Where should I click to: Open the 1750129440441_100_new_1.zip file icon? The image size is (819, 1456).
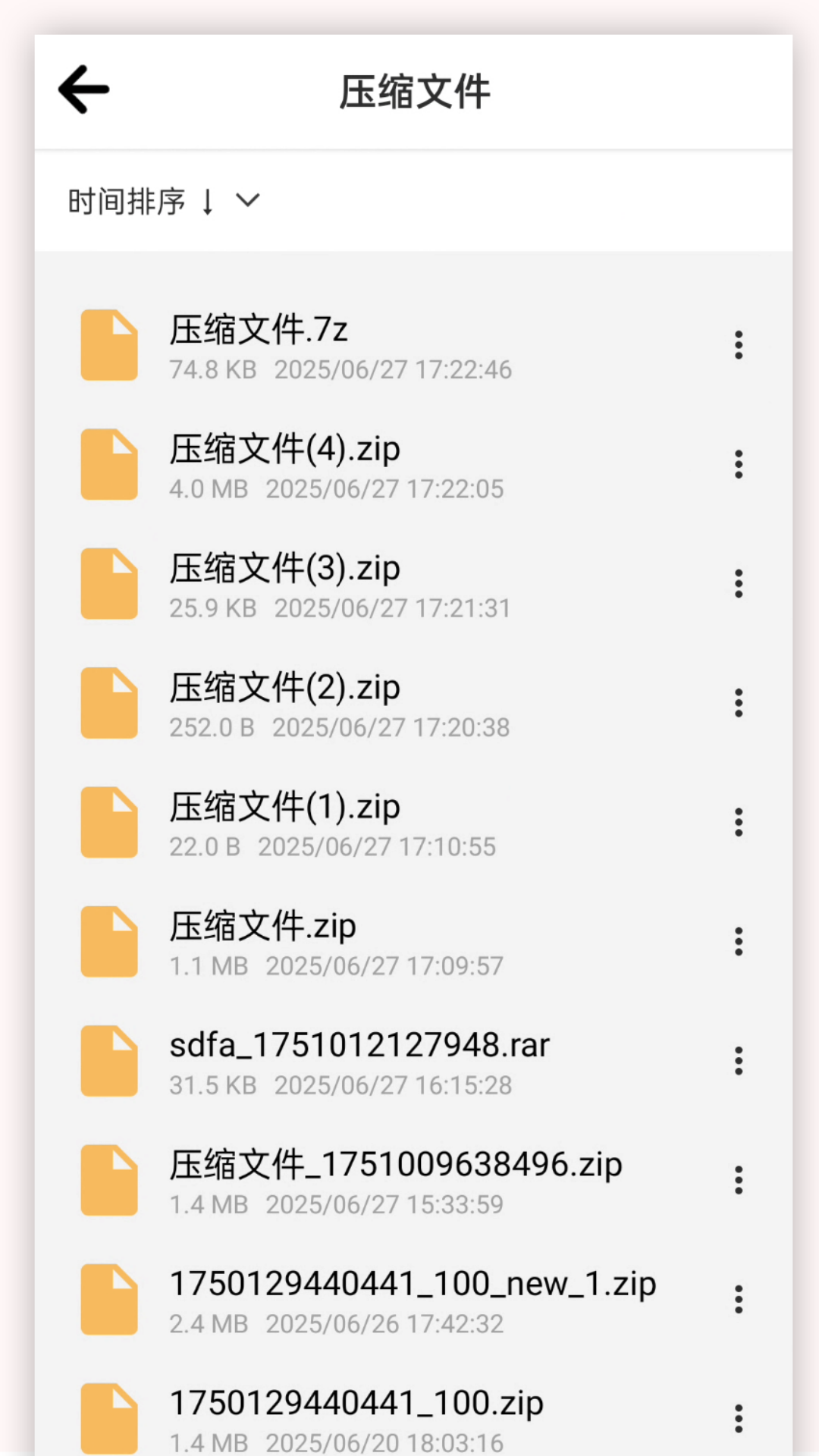click(x=109, y=1298)
